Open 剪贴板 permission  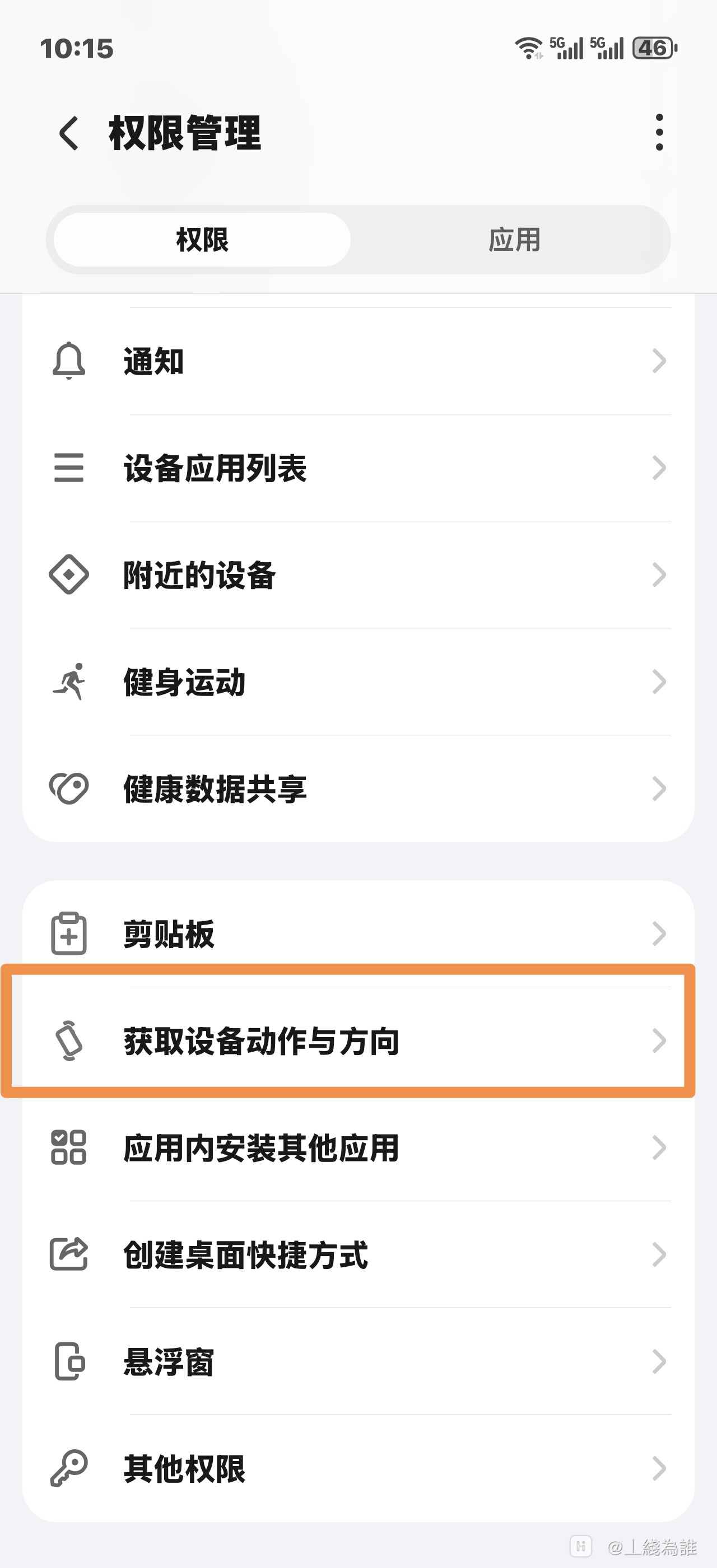tap(358, 934)
